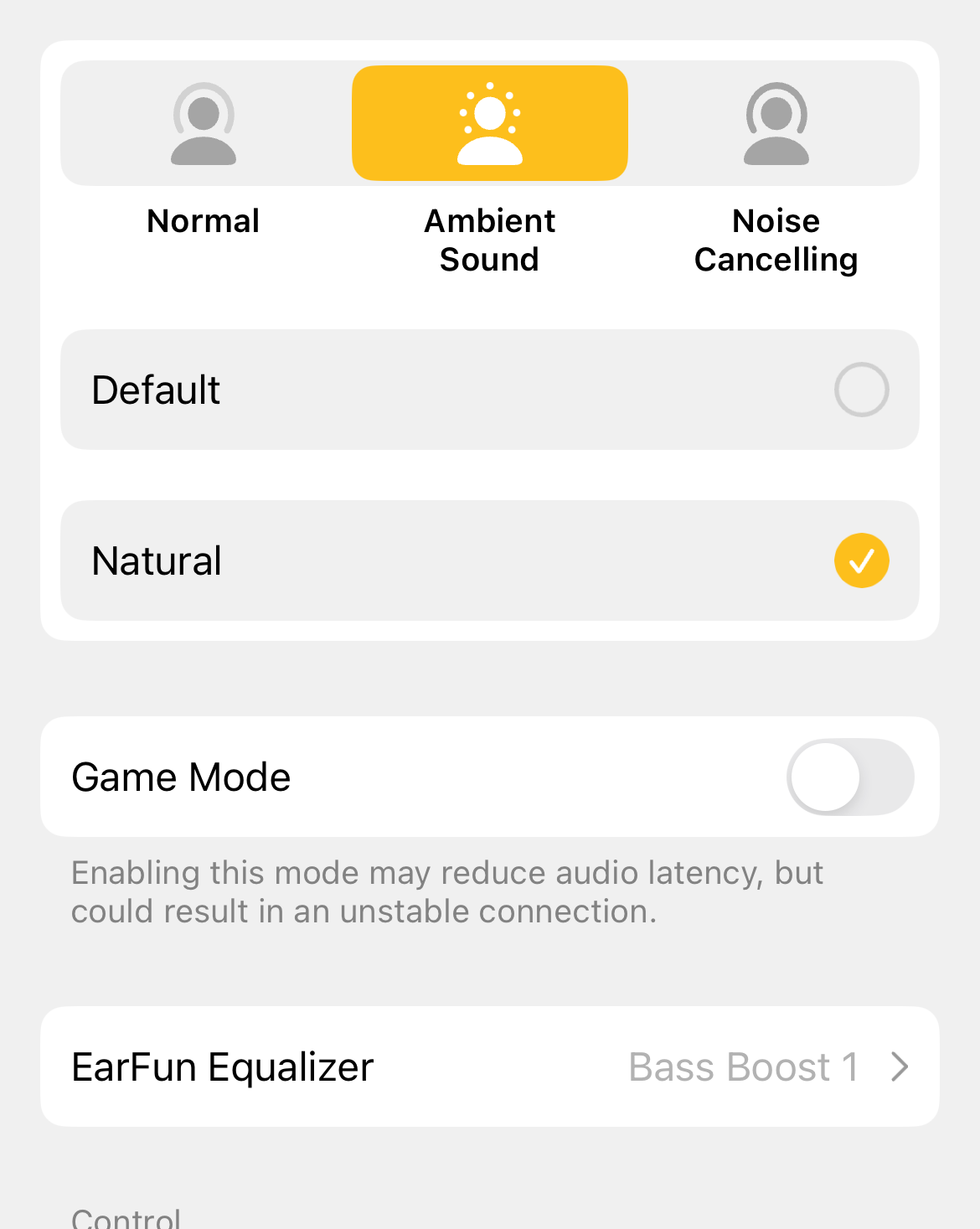This screenshot has height=1229, width=980.
Task: Switch to Noise Cancelling mode
Action: coord(776,124)
